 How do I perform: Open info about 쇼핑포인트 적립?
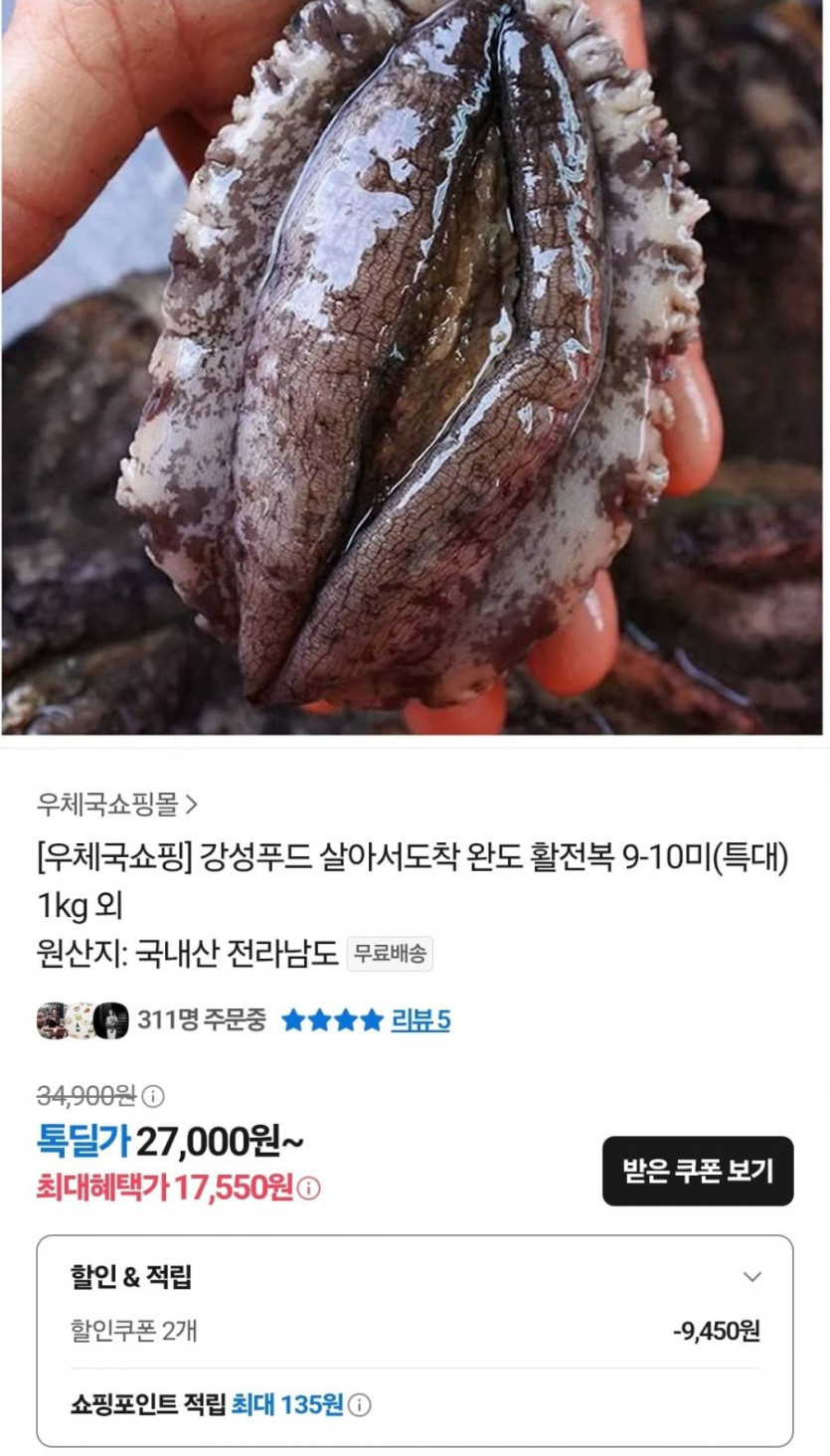coord(360,1405)
